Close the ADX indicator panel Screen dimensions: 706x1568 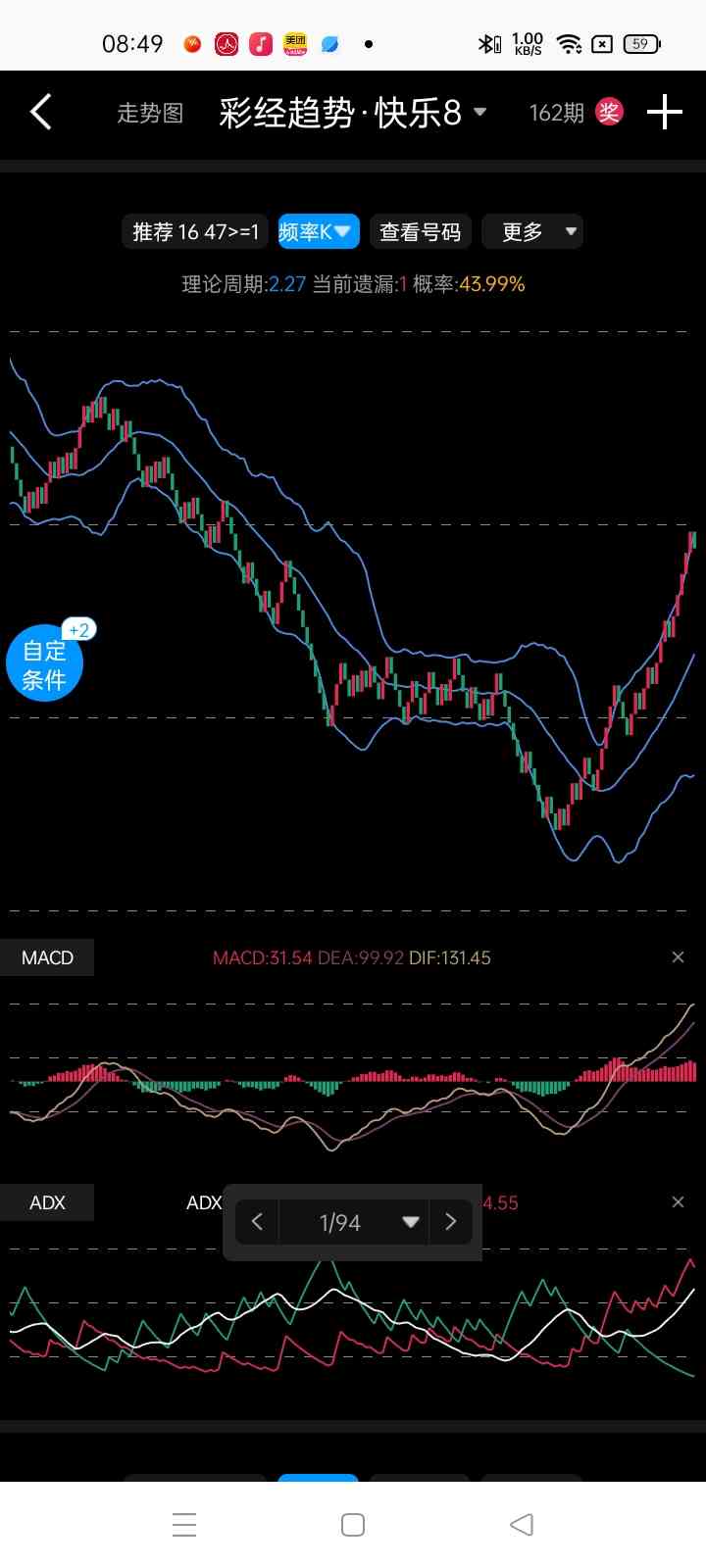click(x=678, y=1202)
